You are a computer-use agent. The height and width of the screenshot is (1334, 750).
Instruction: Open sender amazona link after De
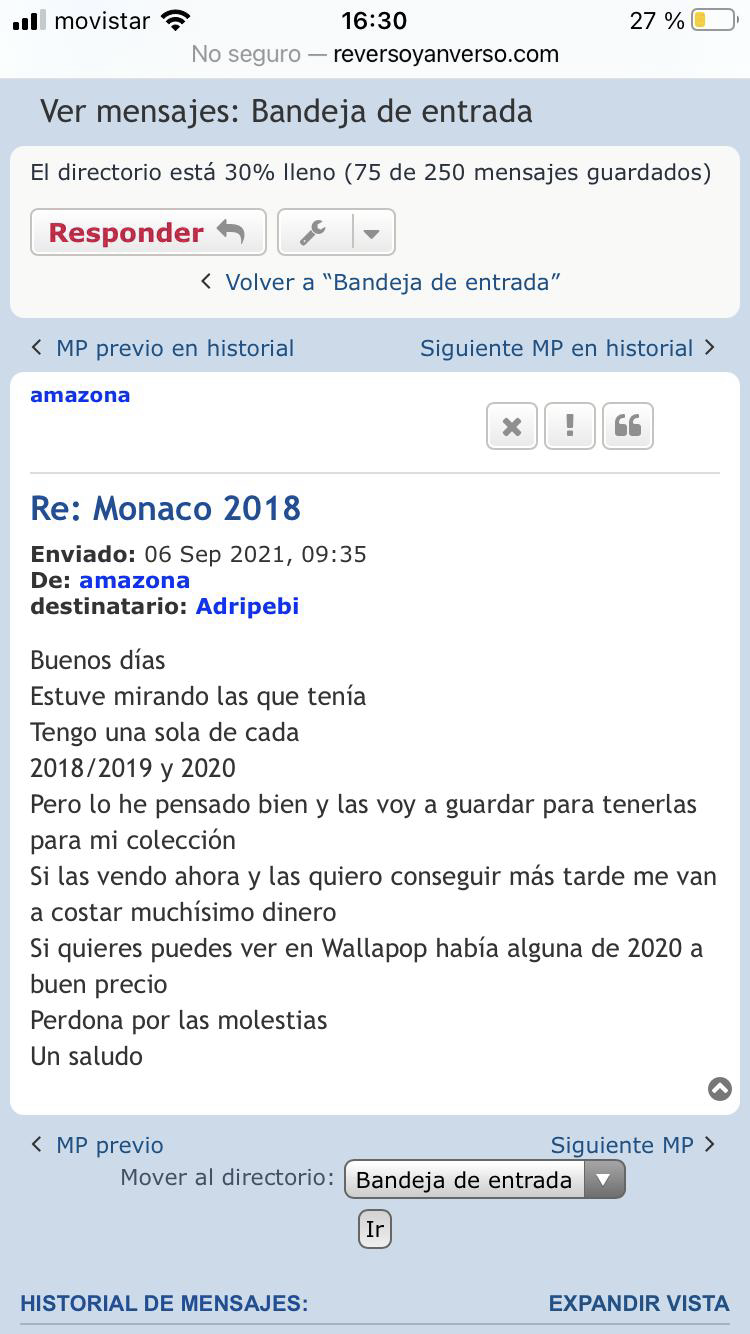(134, 580)
